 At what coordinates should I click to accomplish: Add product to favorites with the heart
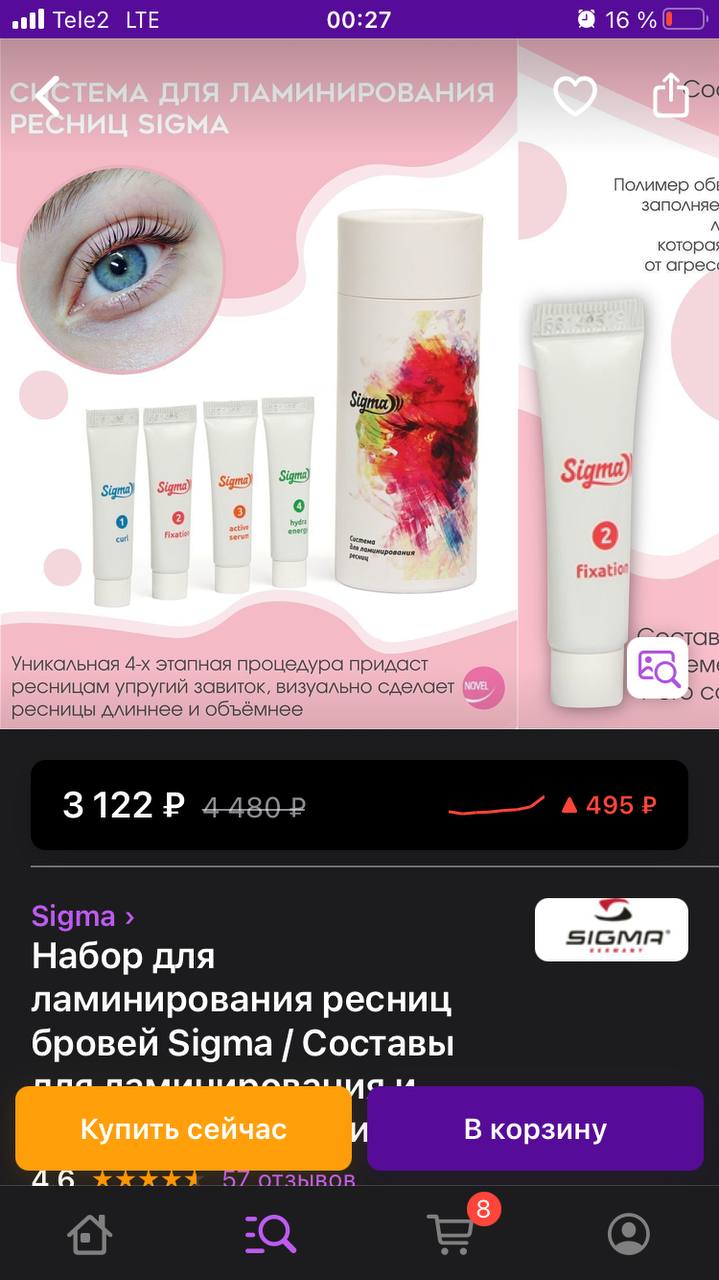click(575, 96)
